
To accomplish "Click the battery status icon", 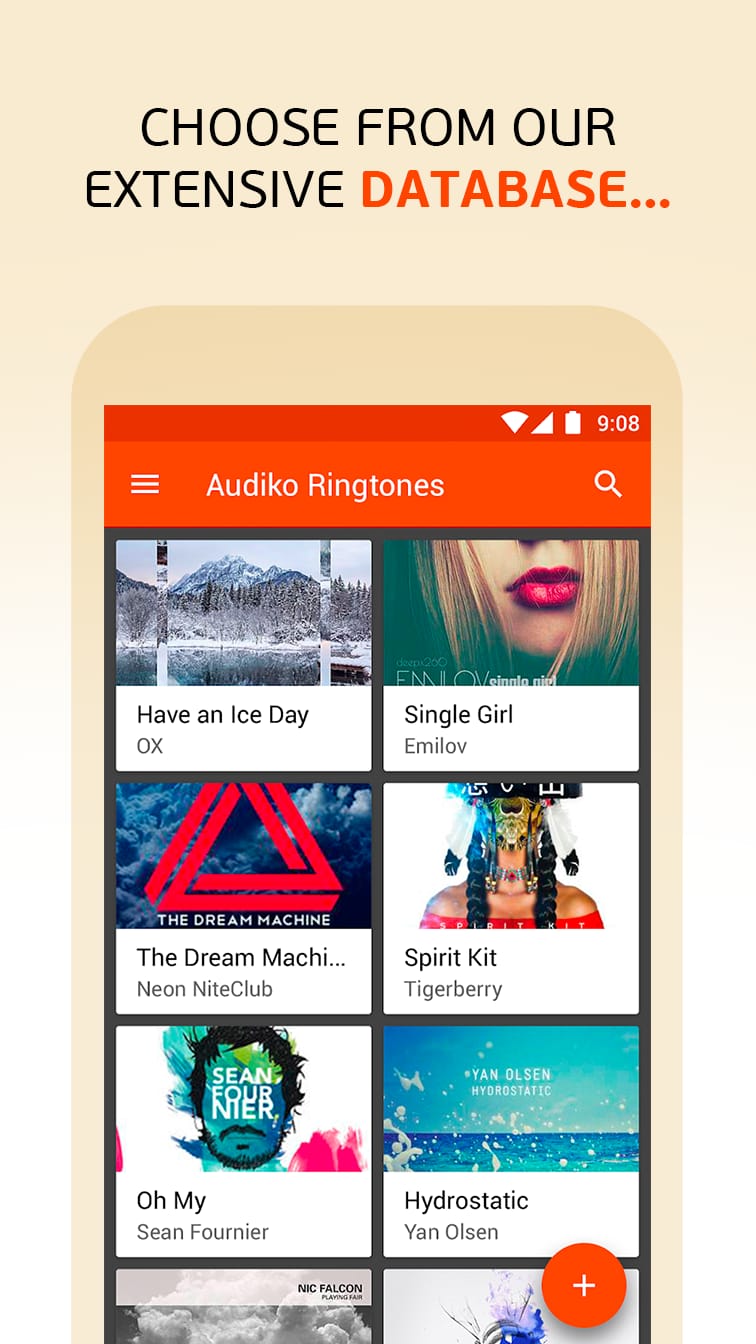I will click(573, 423).
